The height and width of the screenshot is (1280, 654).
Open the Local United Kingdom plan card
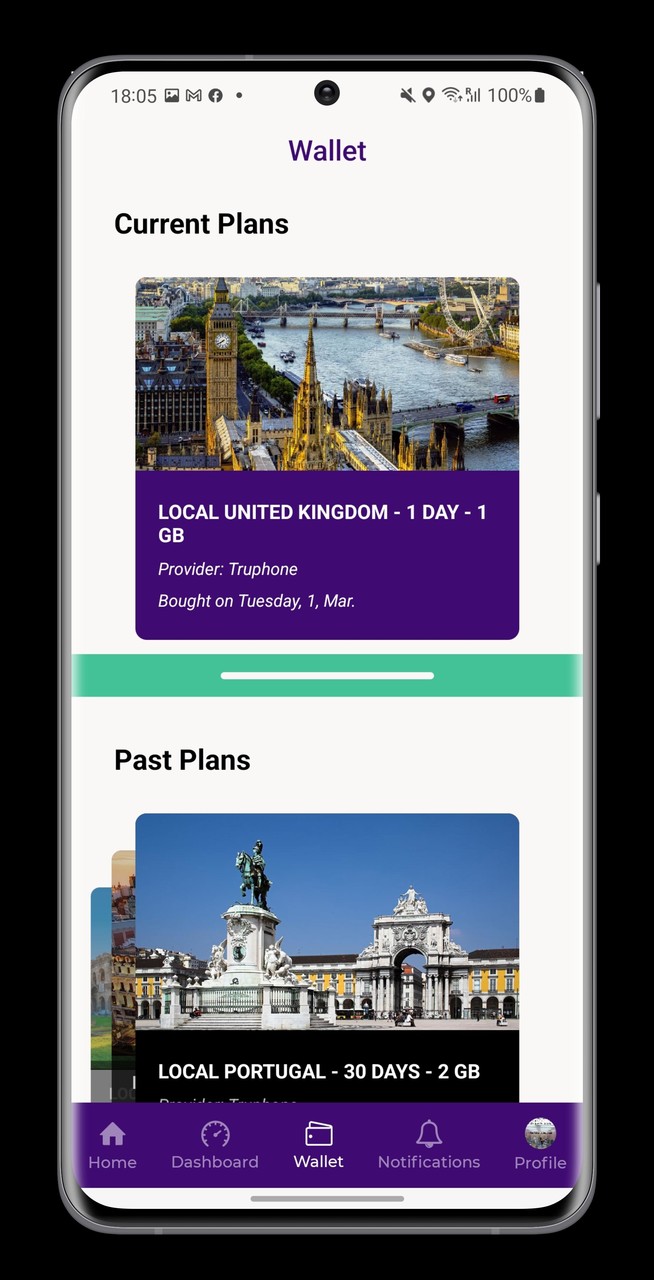click(x=327, y=458)
